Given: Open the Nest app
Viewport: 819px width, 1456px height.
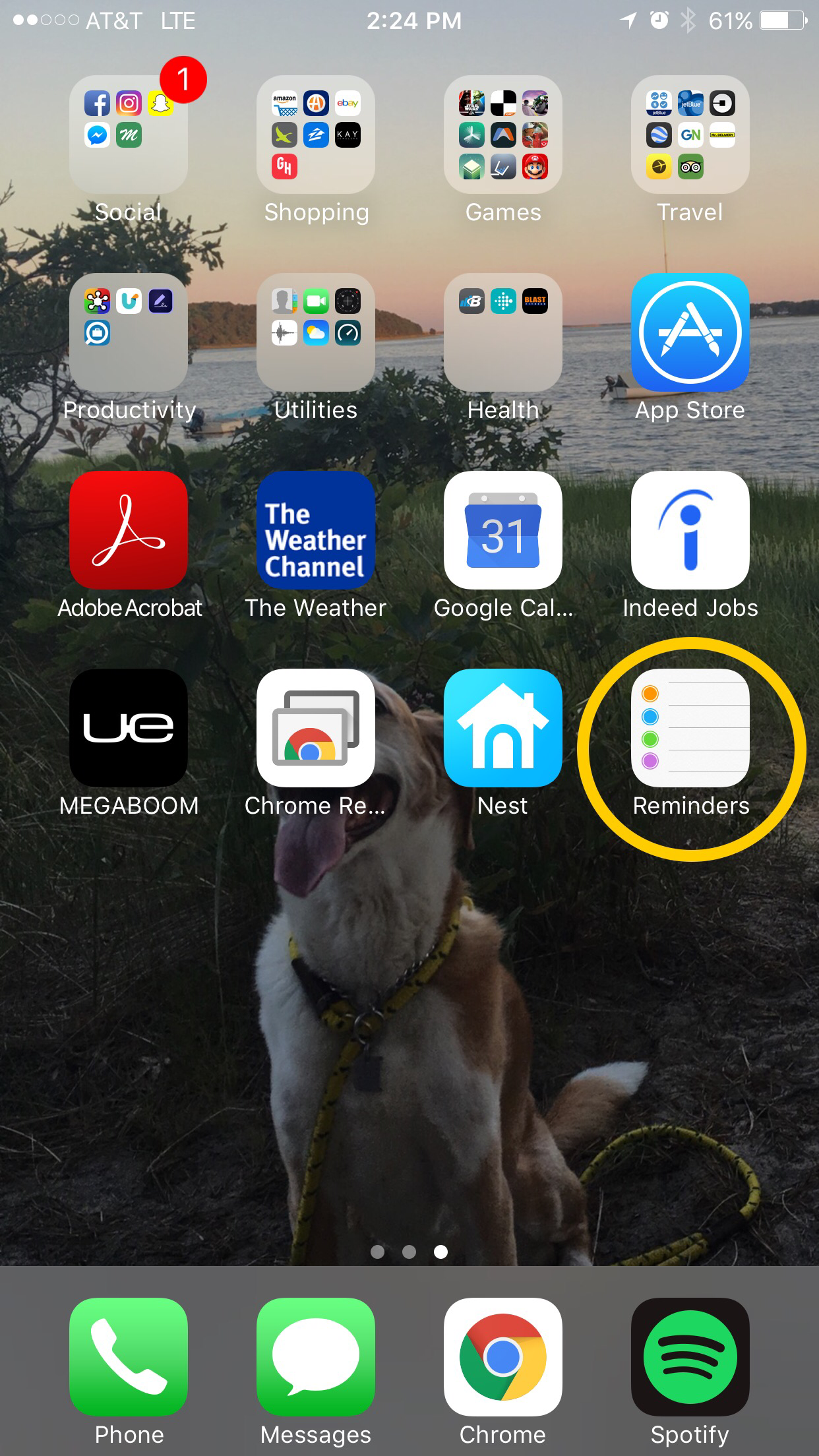Looking at the screenshot, I should click(x=503, y=728).
